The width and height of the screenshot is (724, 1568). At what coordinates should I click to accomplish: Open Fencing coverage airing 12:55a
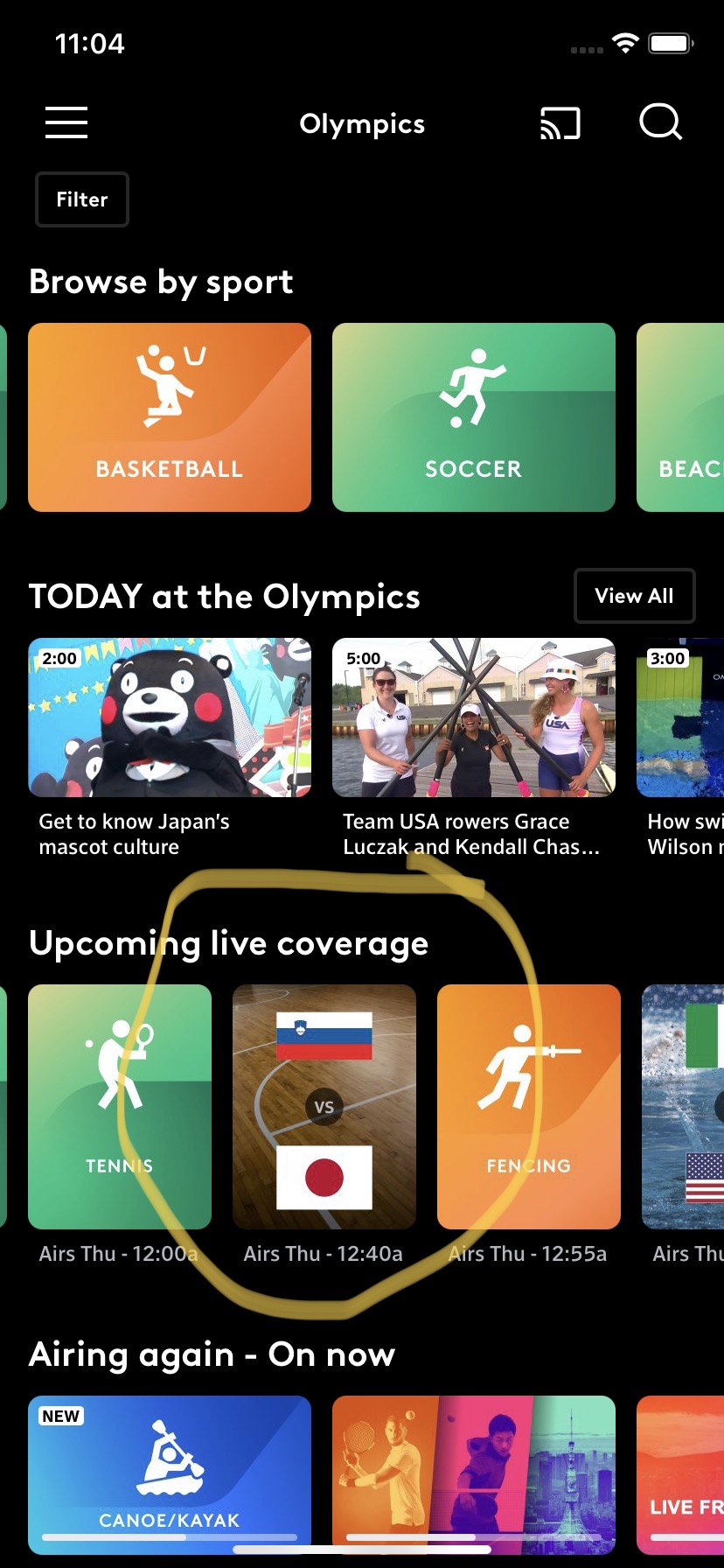[x=529, y=1107]
